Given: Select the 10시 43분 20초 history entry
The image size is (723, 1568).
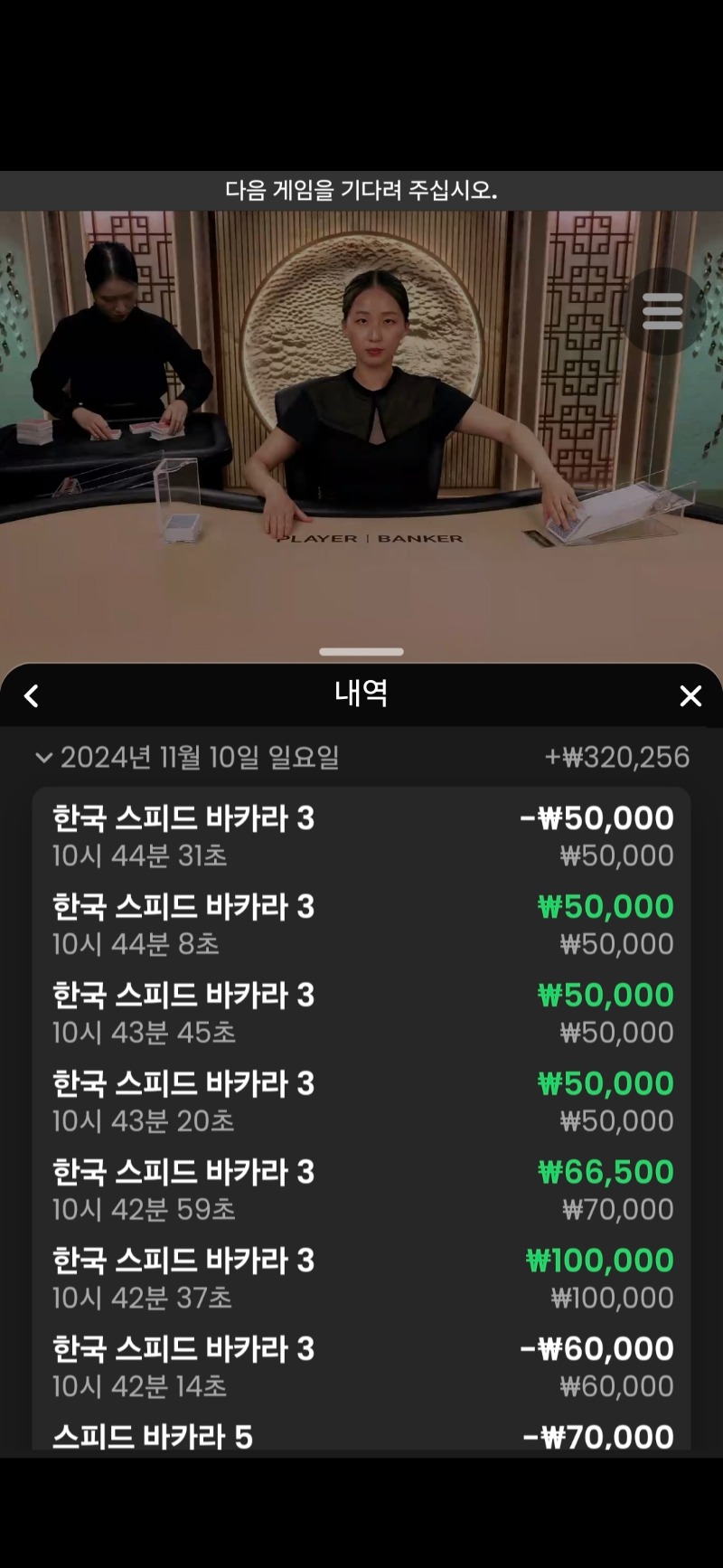Looking at the screenshot, I should tap(361, 1102).
